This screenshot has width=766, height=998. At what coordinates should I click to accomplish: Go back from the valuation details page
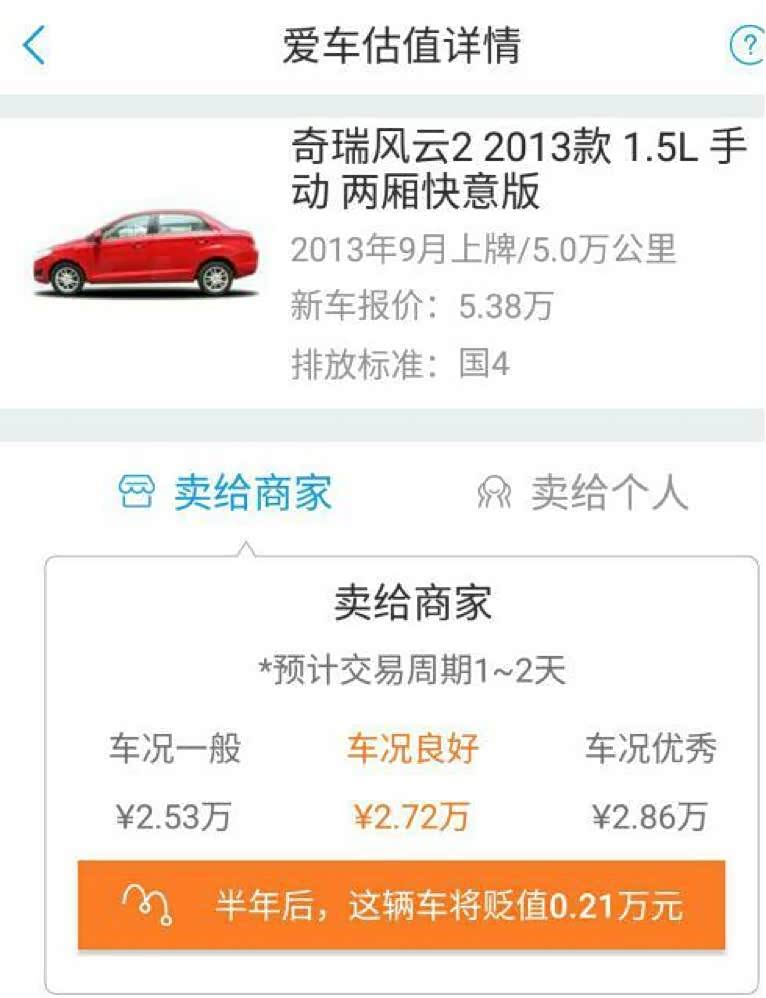tap(35, 47)
